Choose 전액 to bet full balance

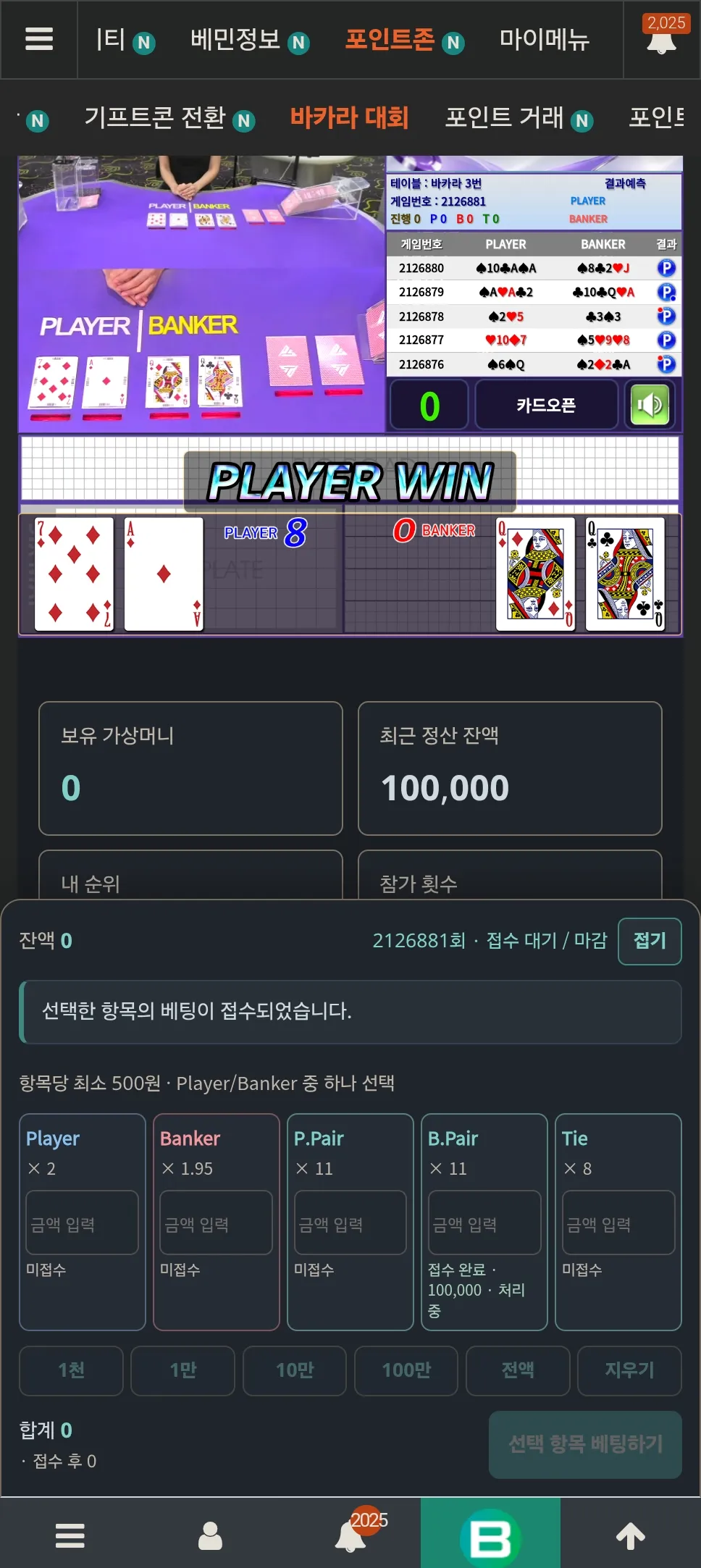pyautogui.click(x=518, y=1370)
